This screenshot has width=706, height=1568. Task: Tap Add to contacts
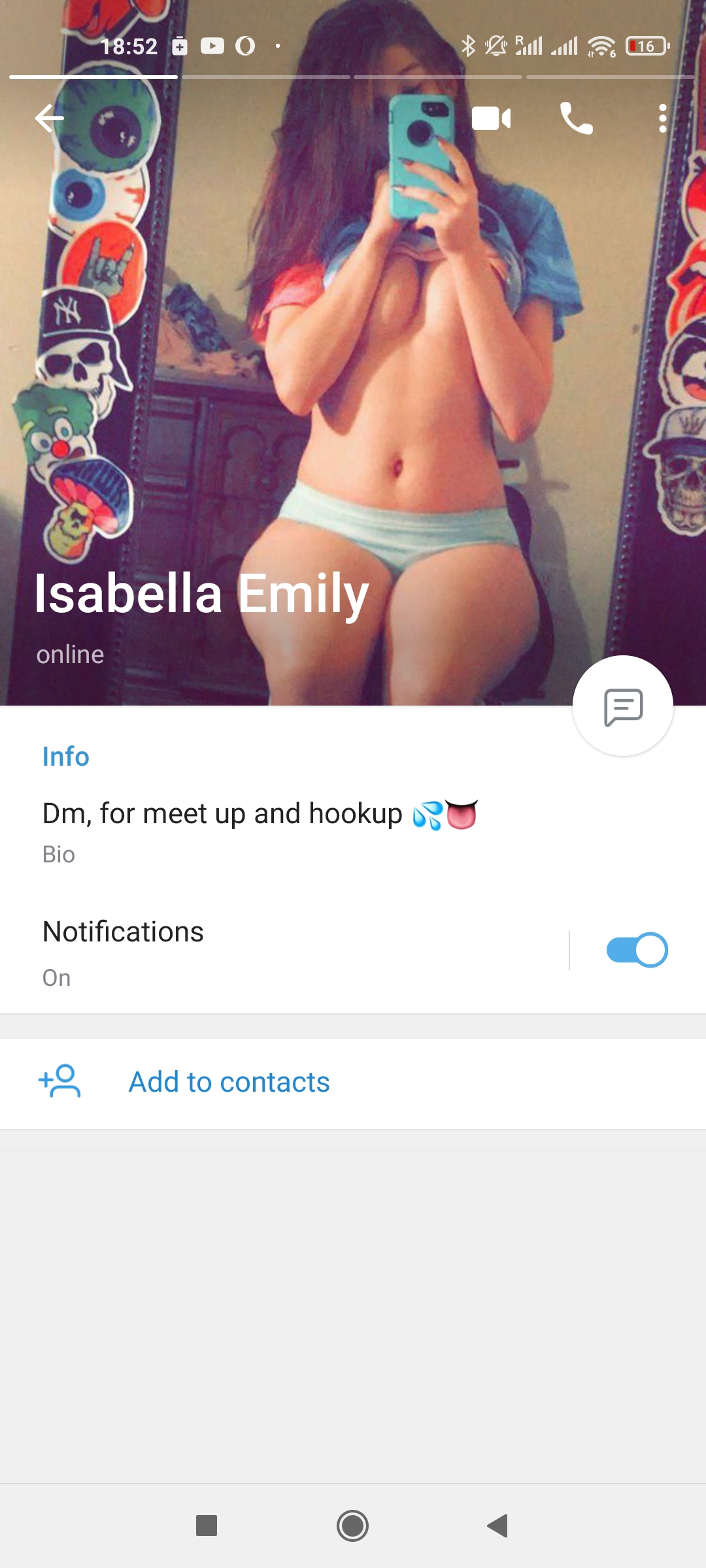click(x=229, y=1082)
